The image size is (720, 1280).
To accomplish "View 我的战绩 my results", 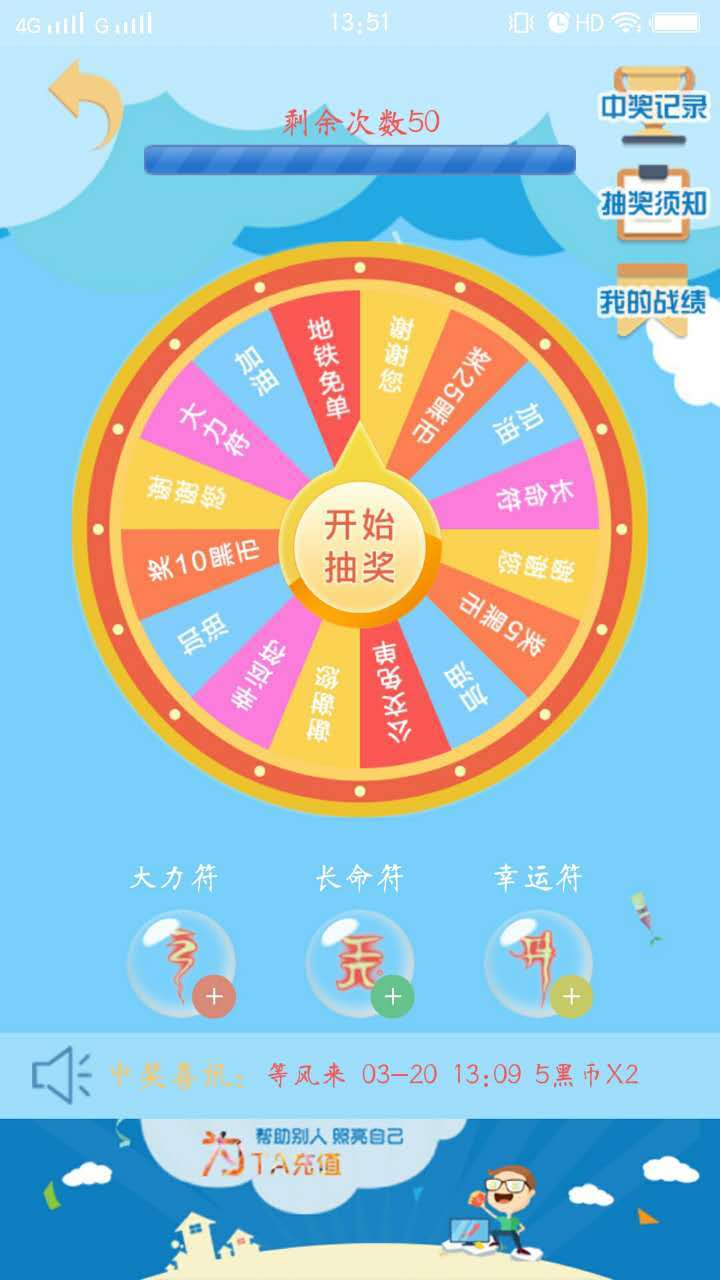I will pos(653,300).
